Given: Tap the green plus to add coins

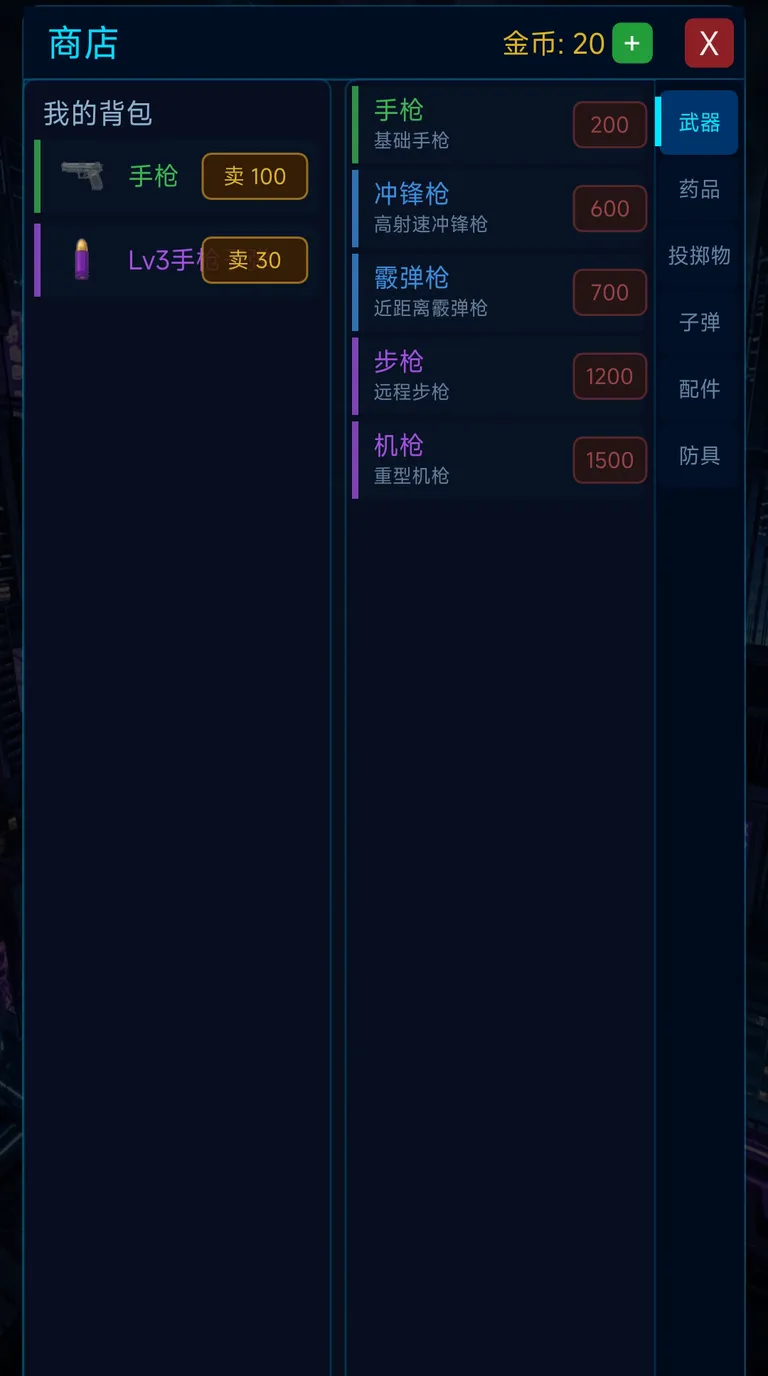Looking at the screenshot, I should click(632, 43).
